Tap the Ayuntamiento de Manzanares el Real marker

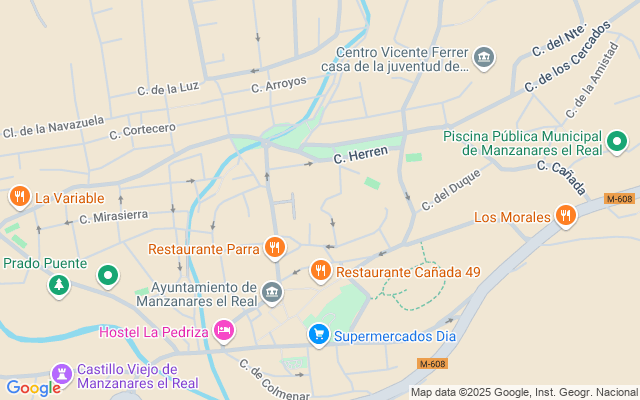point(272,293)
